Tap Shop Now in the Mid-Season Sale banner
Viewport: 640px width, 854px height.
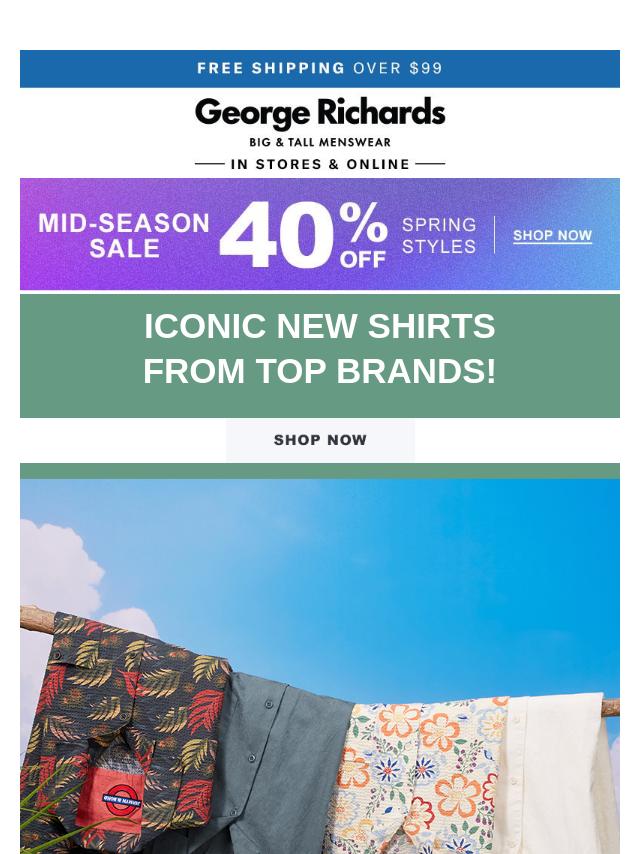[552, 236]
